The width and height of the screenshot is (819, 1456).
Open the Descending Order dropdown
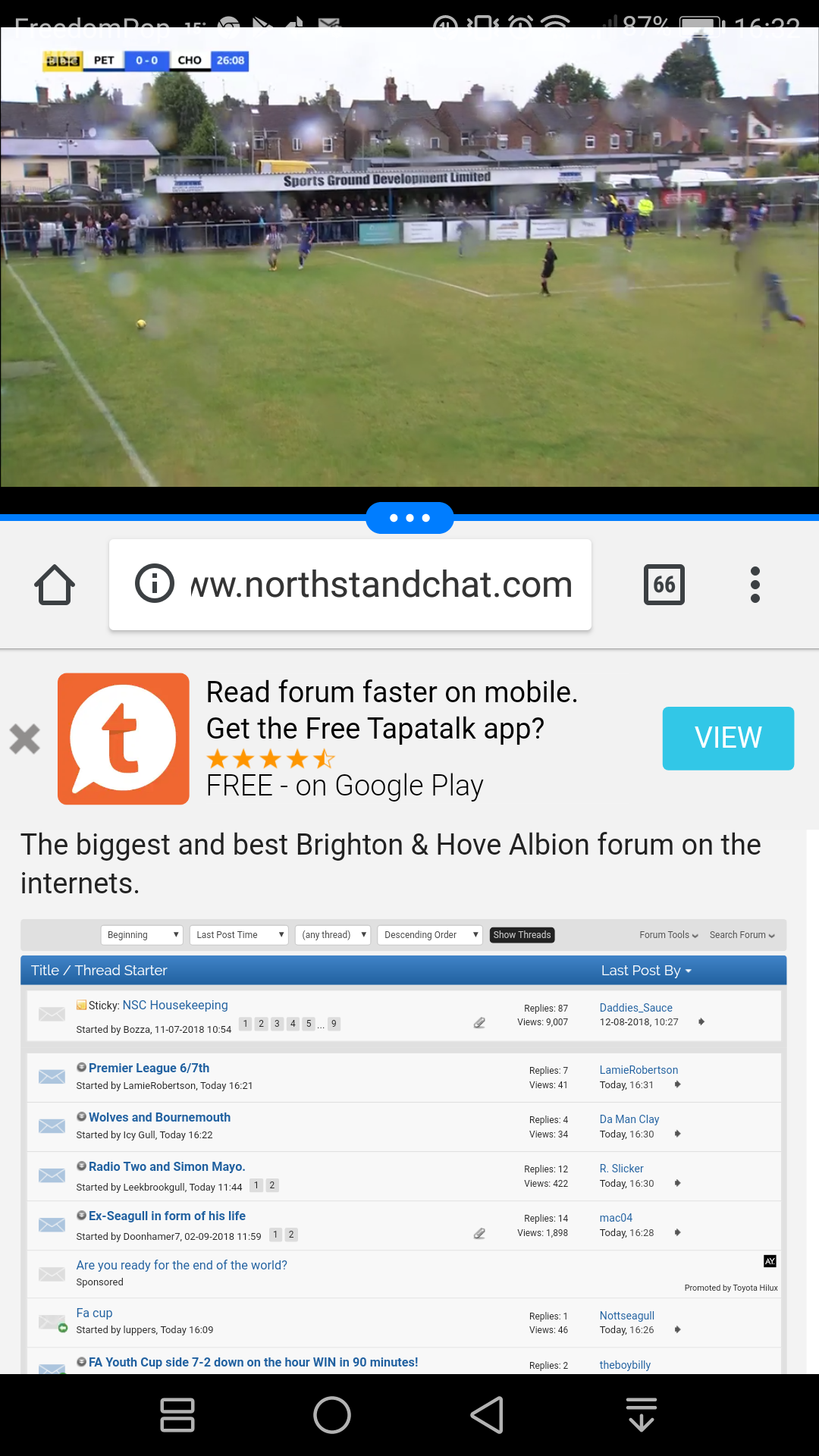tap(430, 935)
